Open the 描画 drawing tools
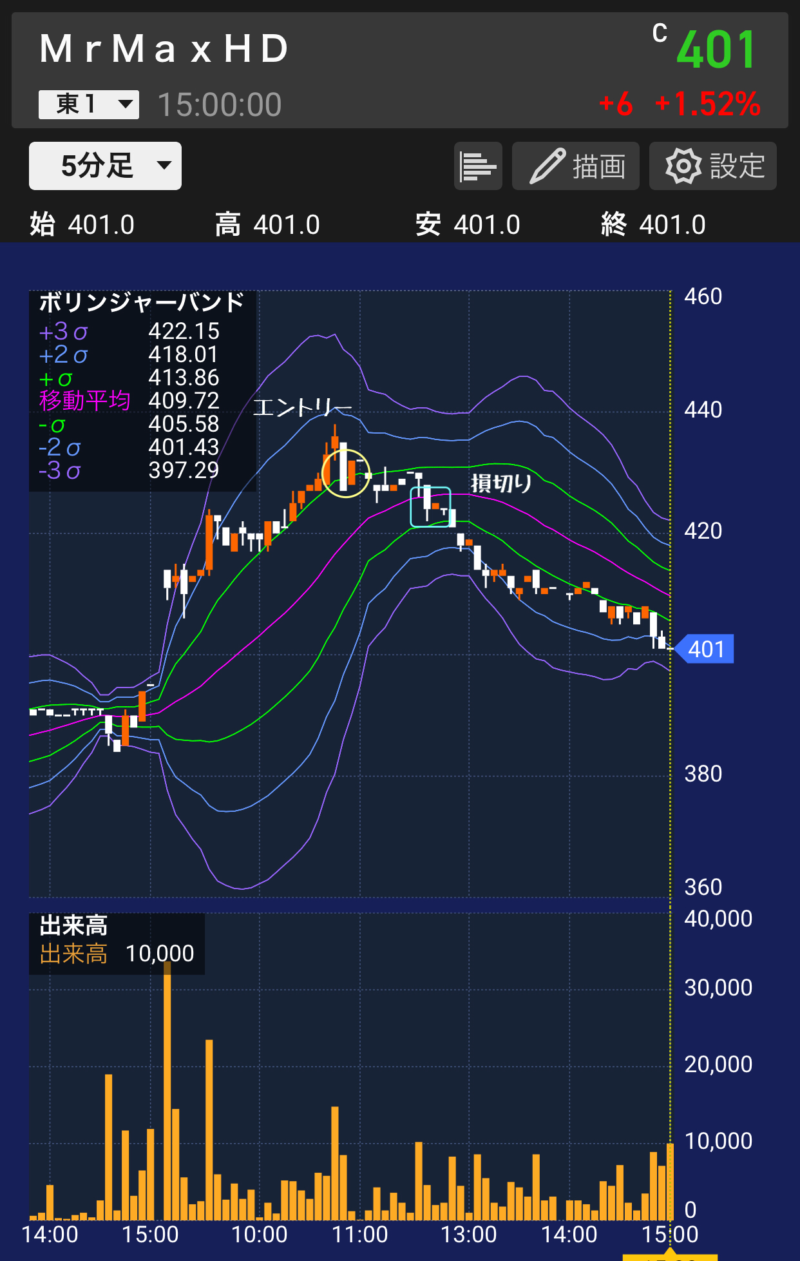This screenshot has width=800, height=1261. pos(576,166)
